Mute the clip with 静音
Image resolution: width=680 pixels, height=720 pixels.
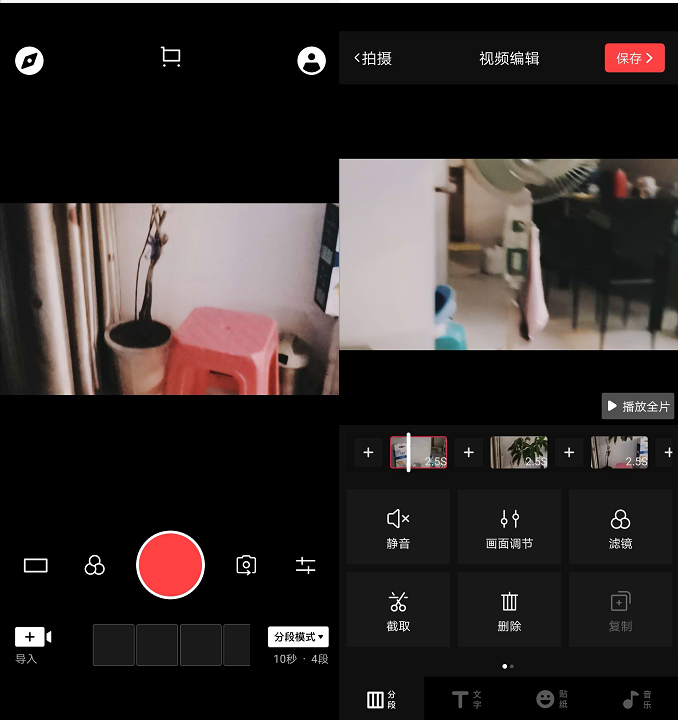(x=398, y=528)
